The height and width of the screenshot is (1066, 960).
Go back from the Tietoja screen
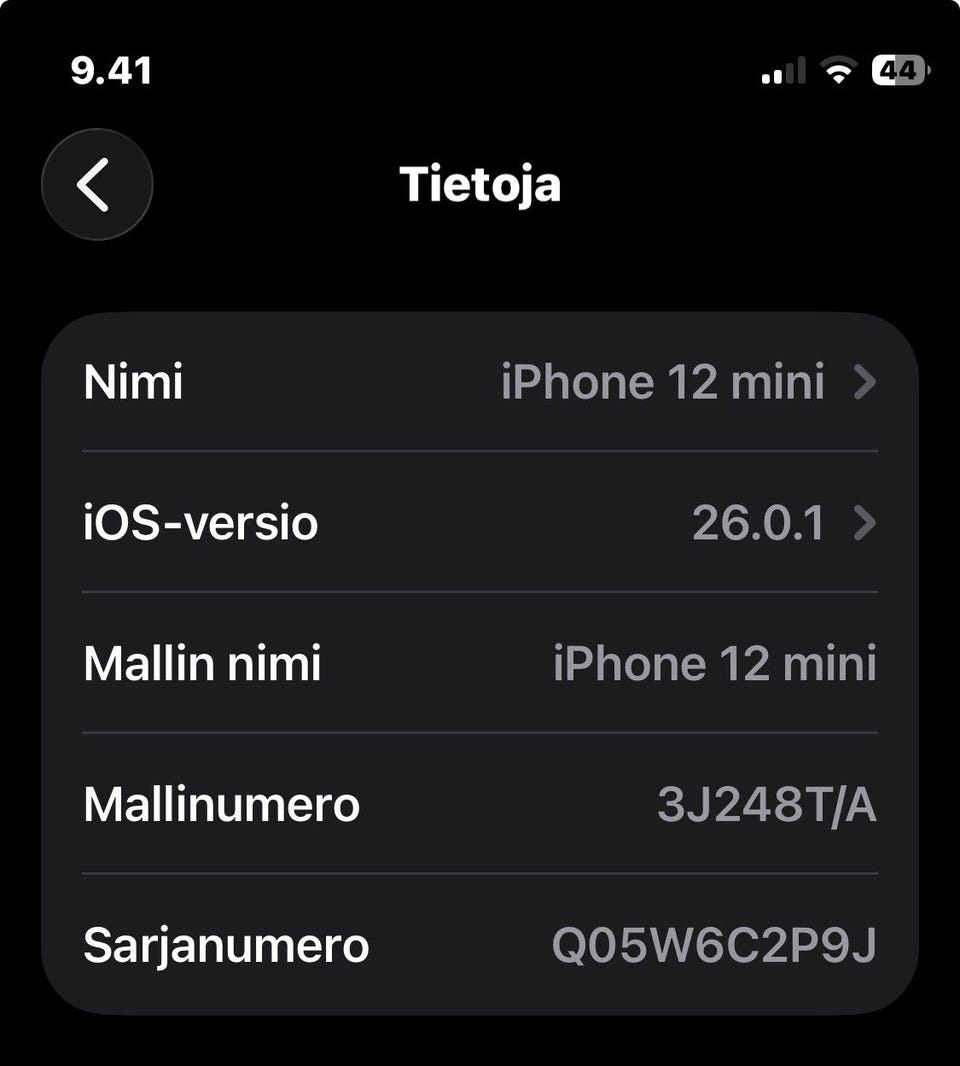pos(96,185)
